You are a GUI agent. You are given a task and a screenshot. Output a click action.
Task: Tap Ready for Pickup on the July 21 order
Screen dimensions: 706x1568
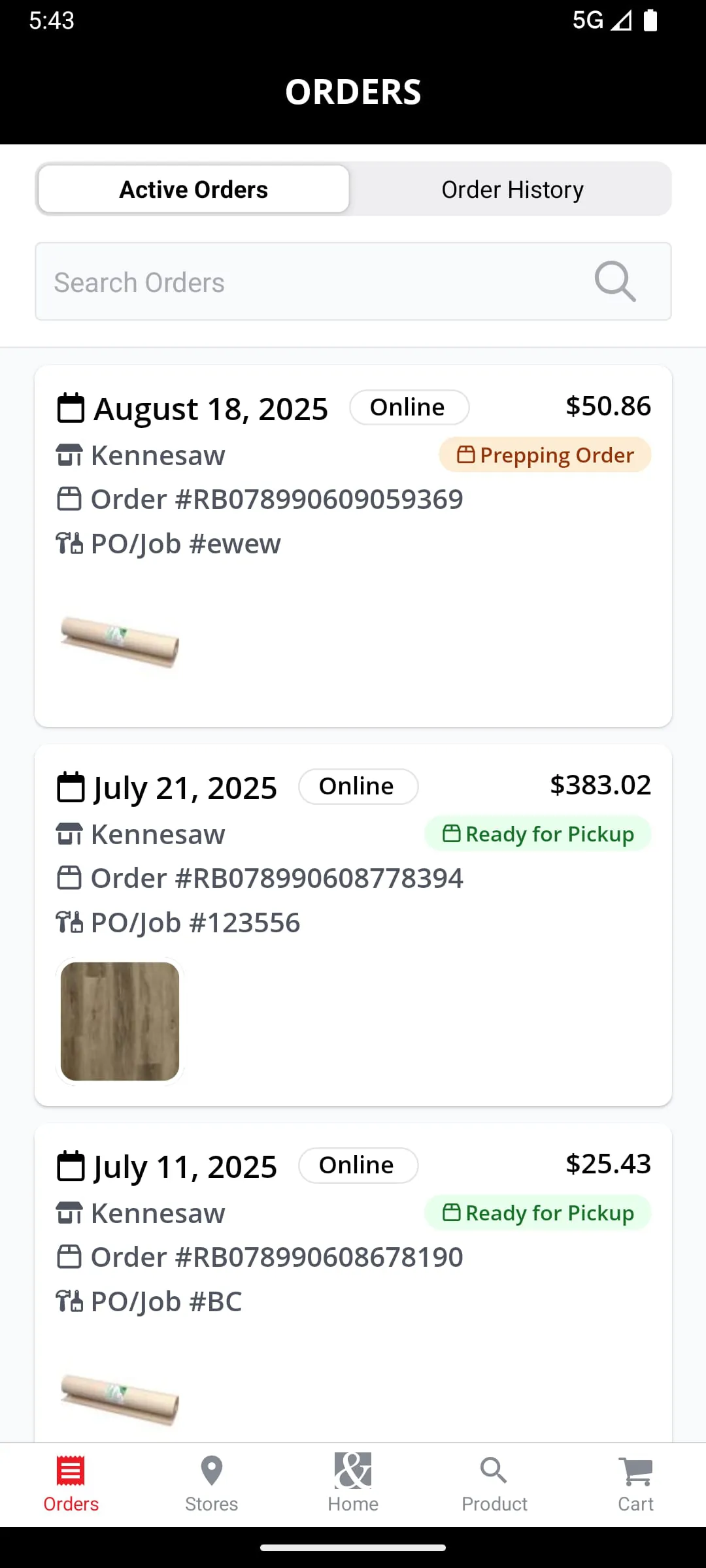538,834
